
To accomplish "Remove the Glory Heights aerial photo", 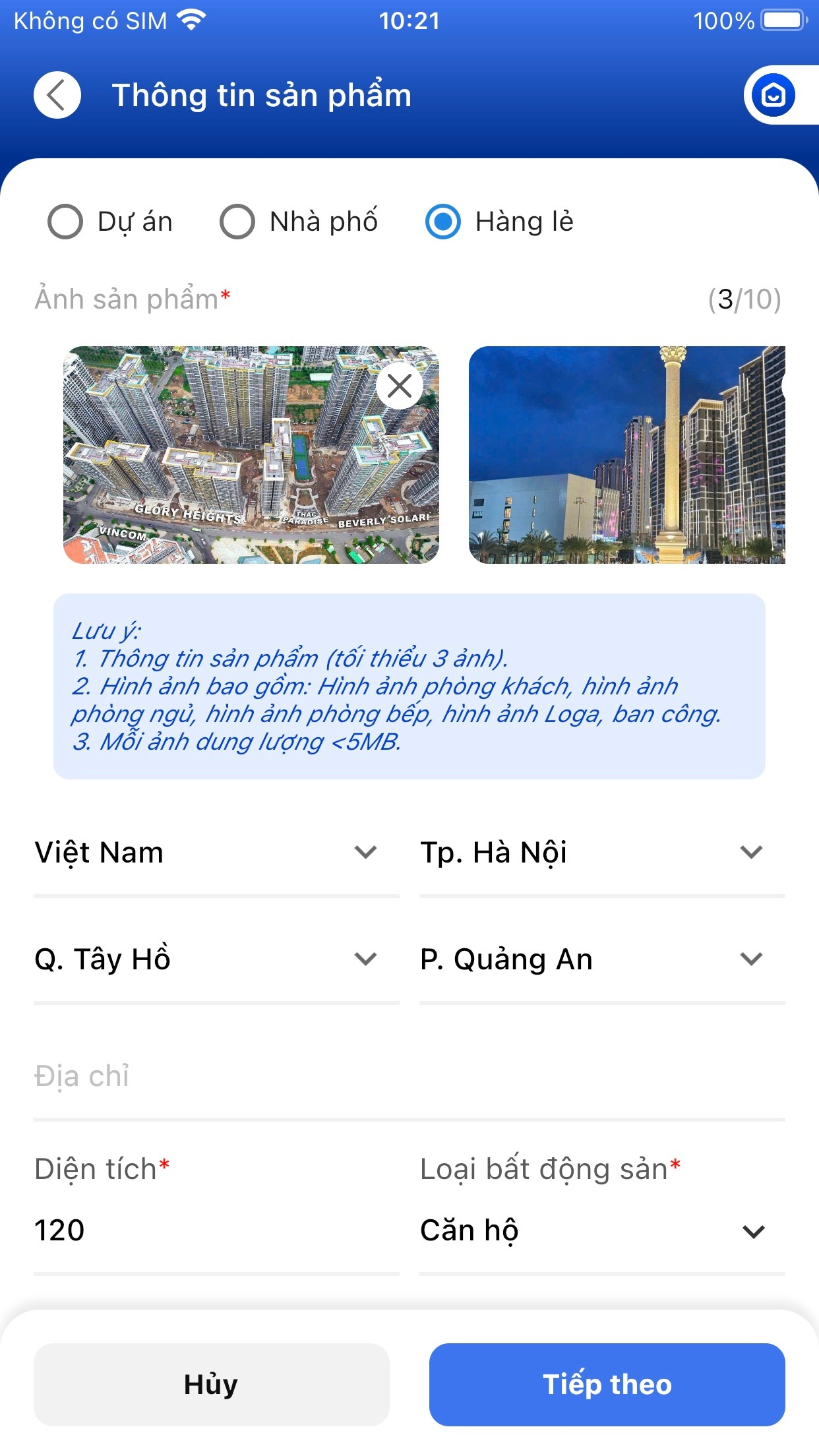I will pyautogui.click(x=400, y=386).
